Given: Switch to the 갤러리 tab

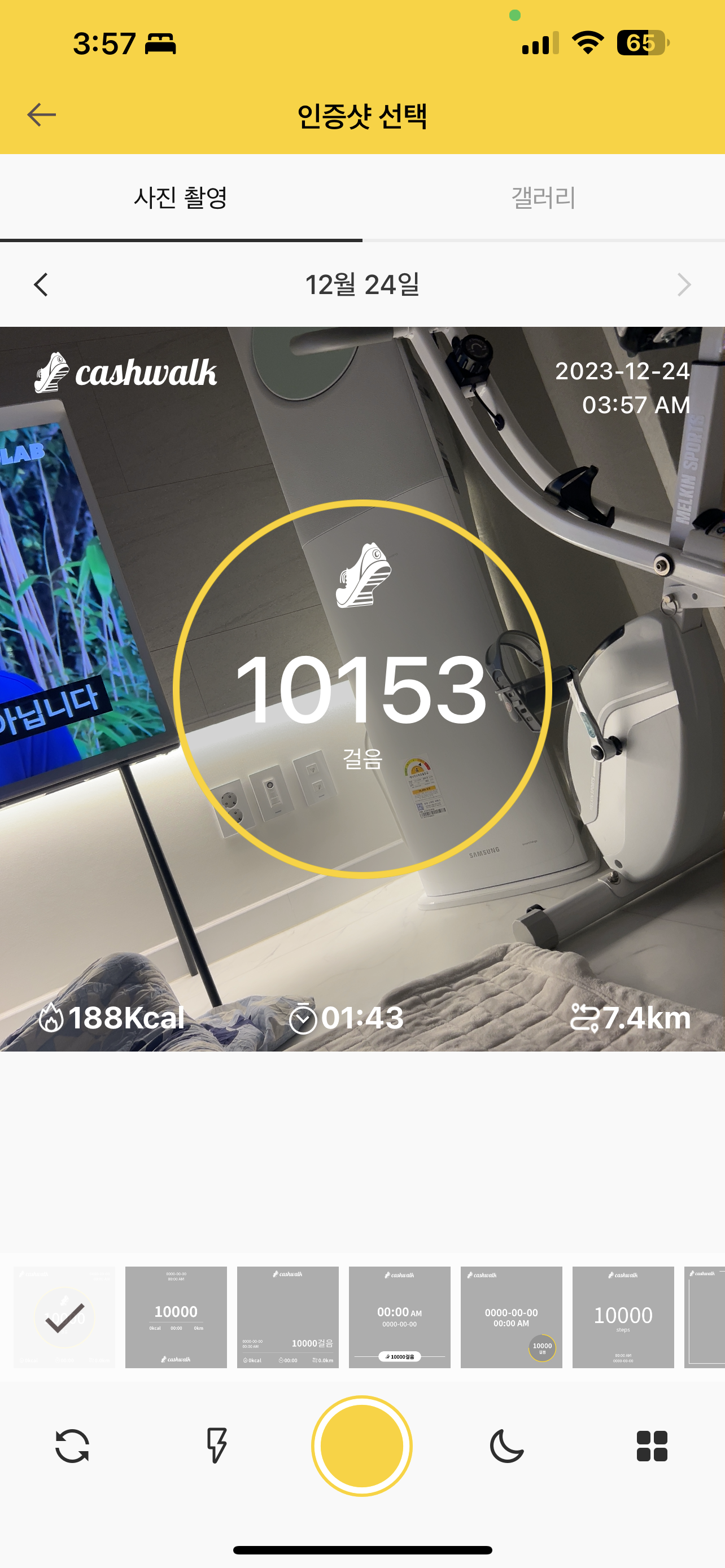Looking at the screenshot, I should click(543, 198).
